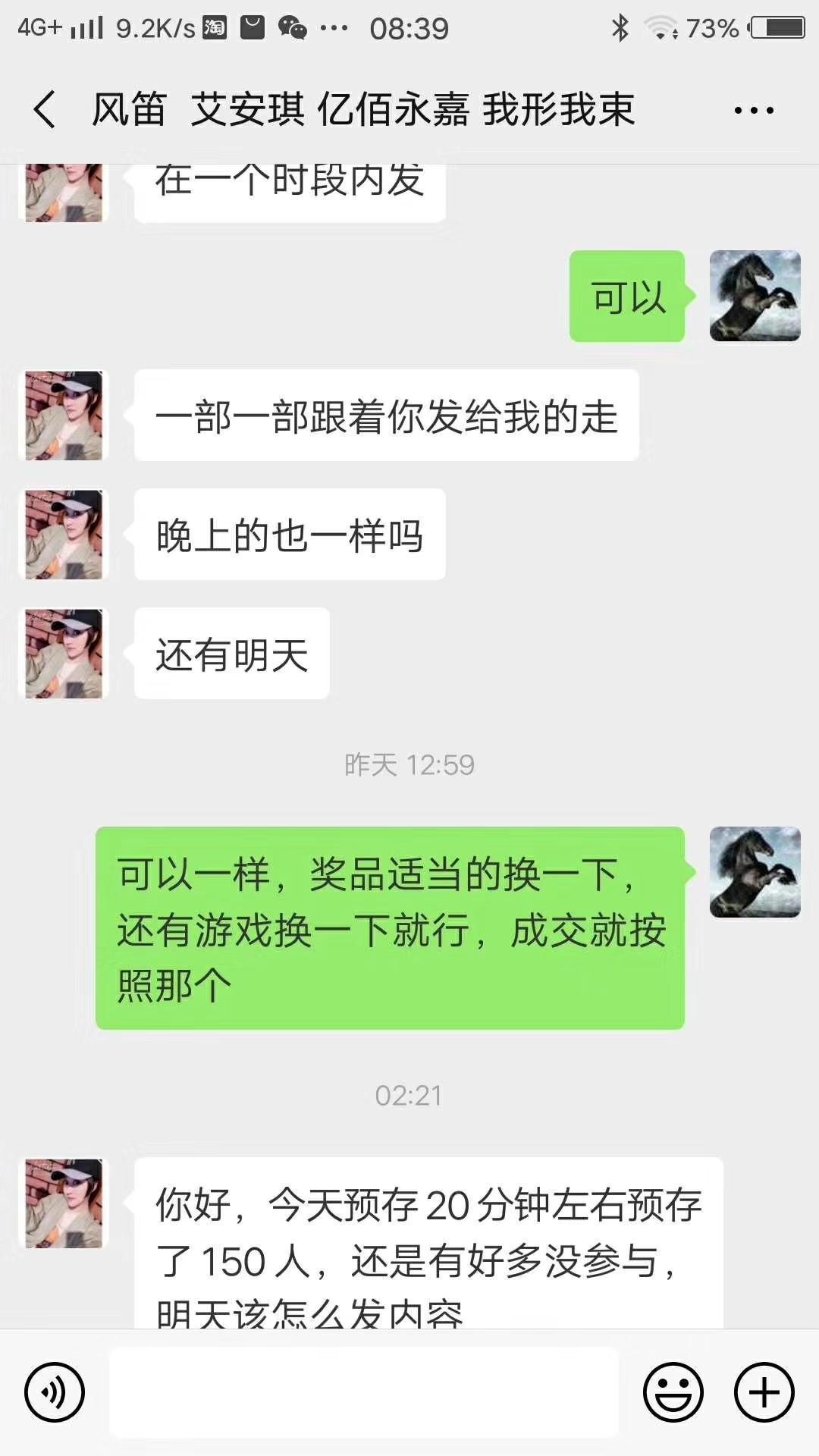
Task: Select the green bubble saying 可以
Action: tap(627, 297)
